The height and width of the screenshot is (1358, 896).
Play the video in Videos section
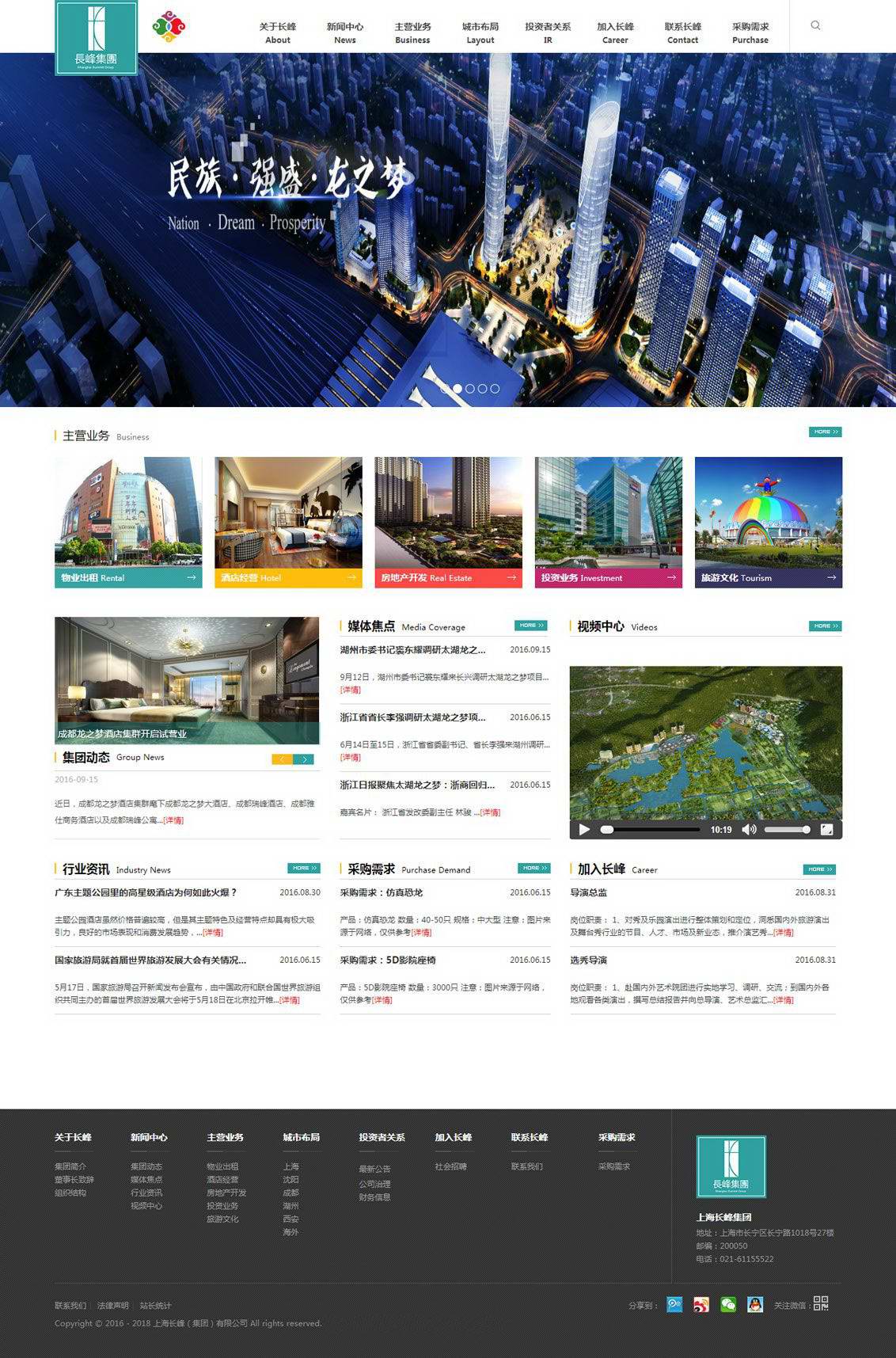pos(584,830)
